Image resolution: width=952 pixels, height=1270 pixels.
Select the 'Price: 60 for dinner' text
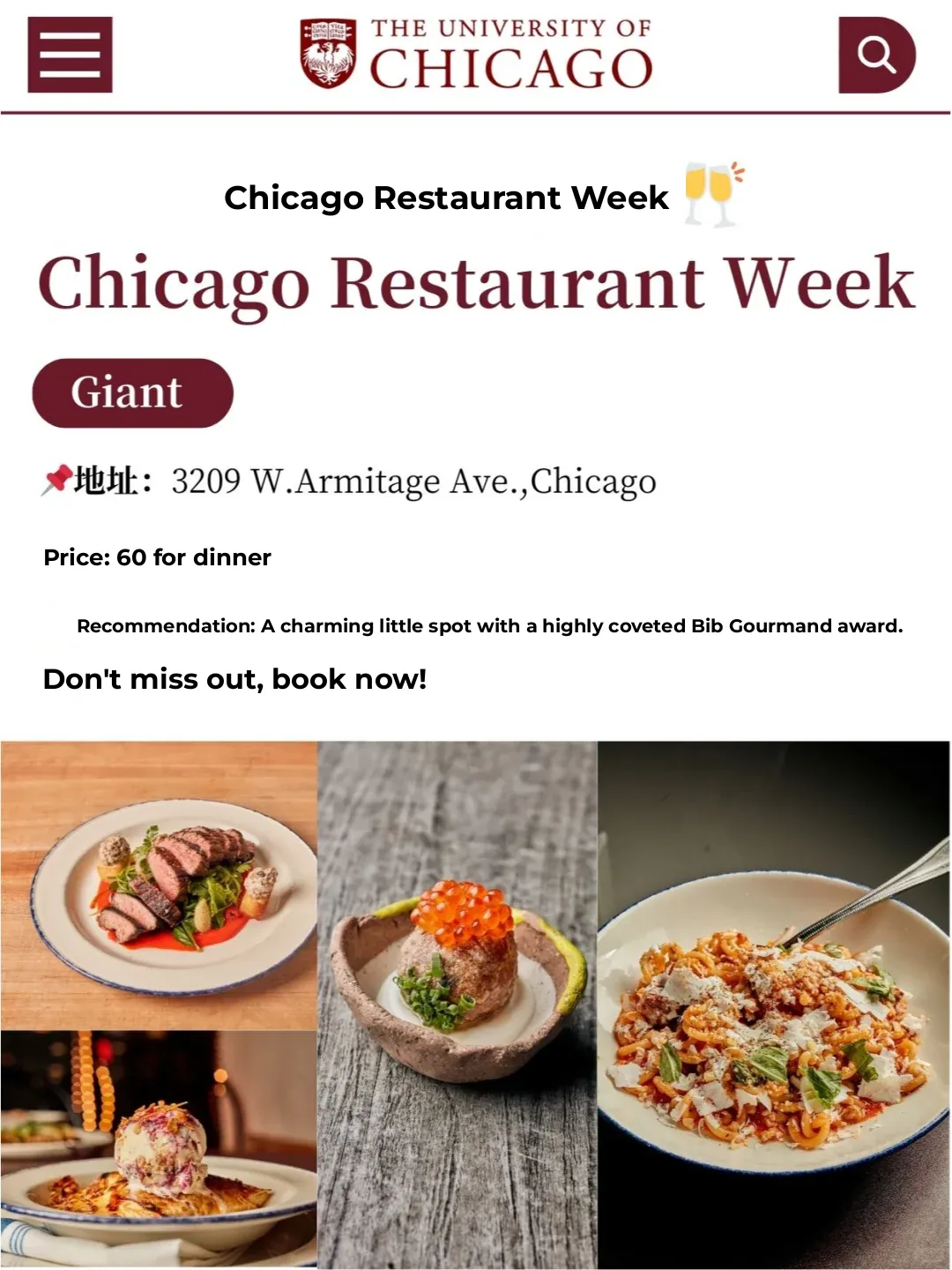pos(159,557)
